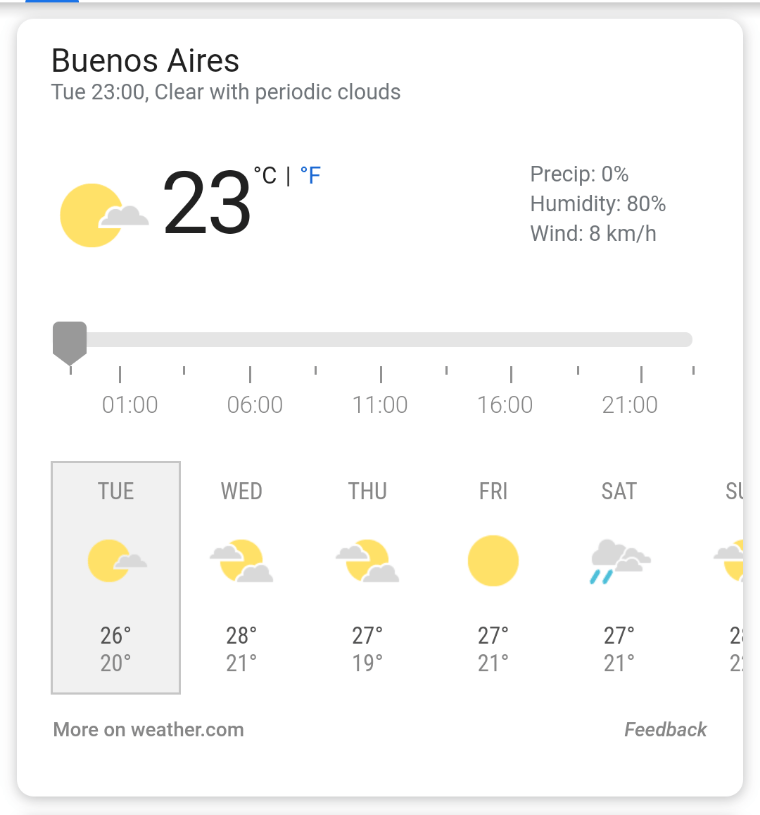Select the TUE forecast card
The height and width of the screenshot is (815, 760).
tap(116, 577)
